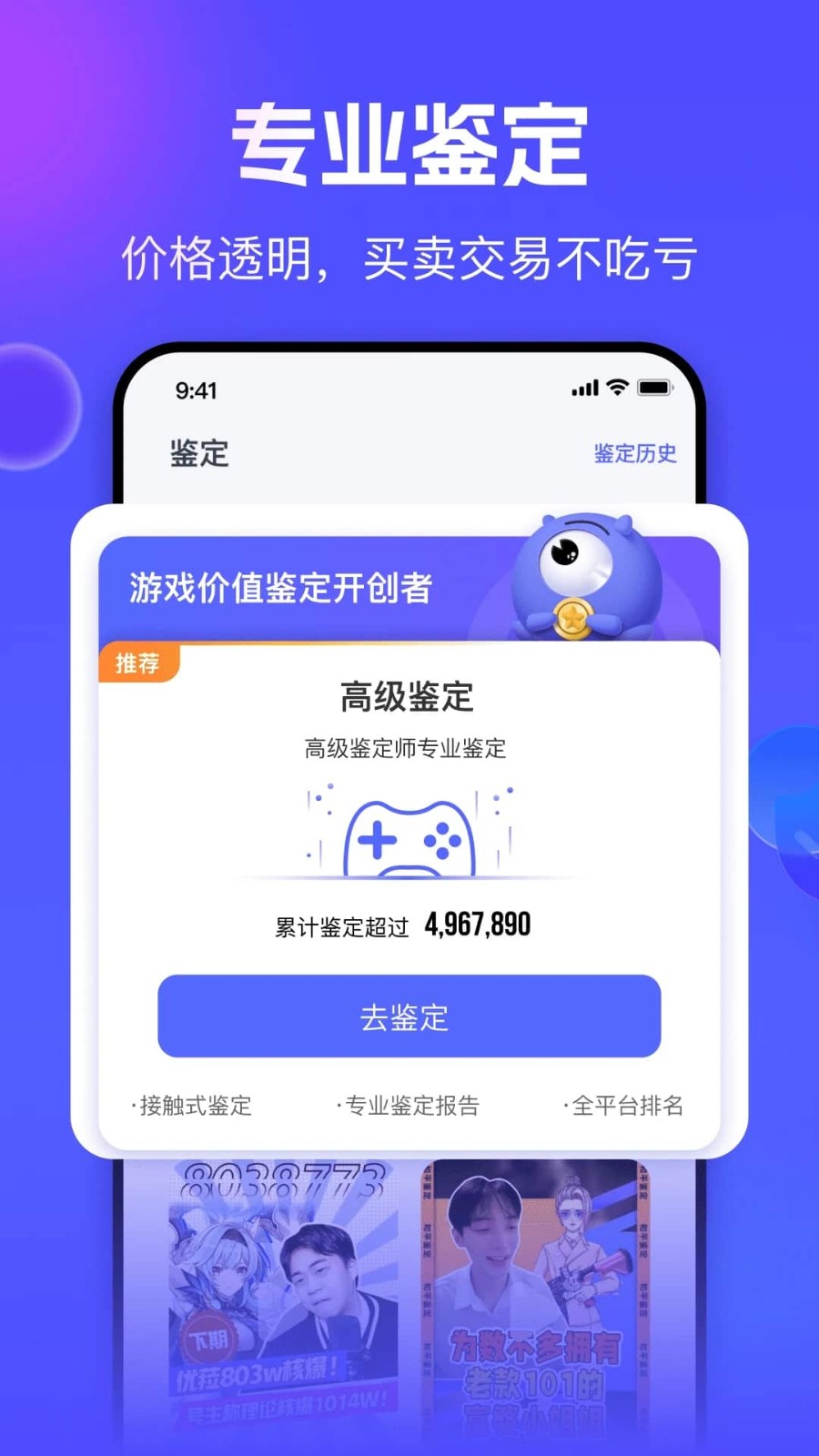Screen dimensions: 819x1456
Task: Click the 游戏价值鉴定开创者 banner
Action: [282, 589]
